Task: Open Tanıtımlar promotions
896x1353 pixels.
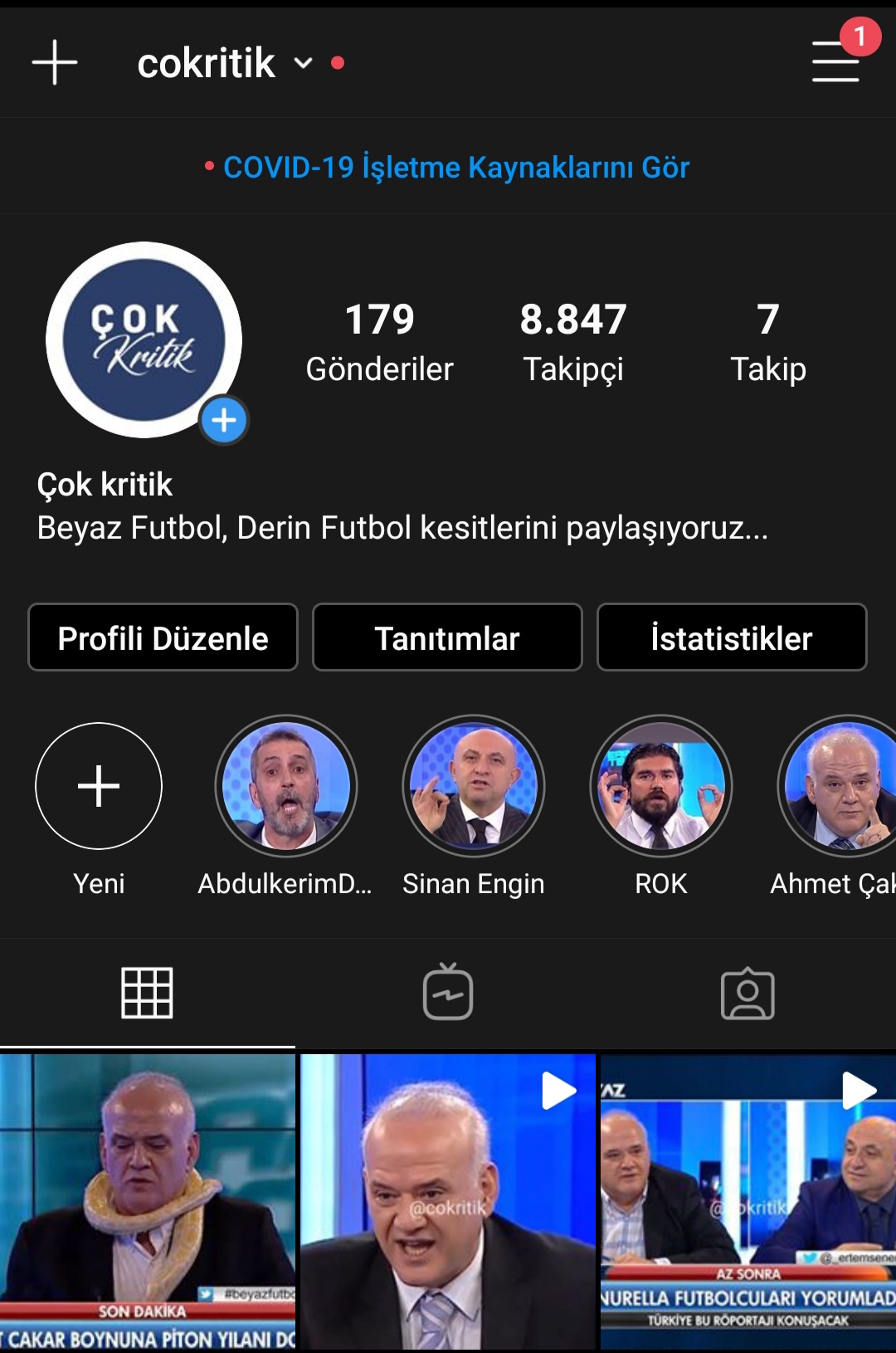Action: click(447, 637)
